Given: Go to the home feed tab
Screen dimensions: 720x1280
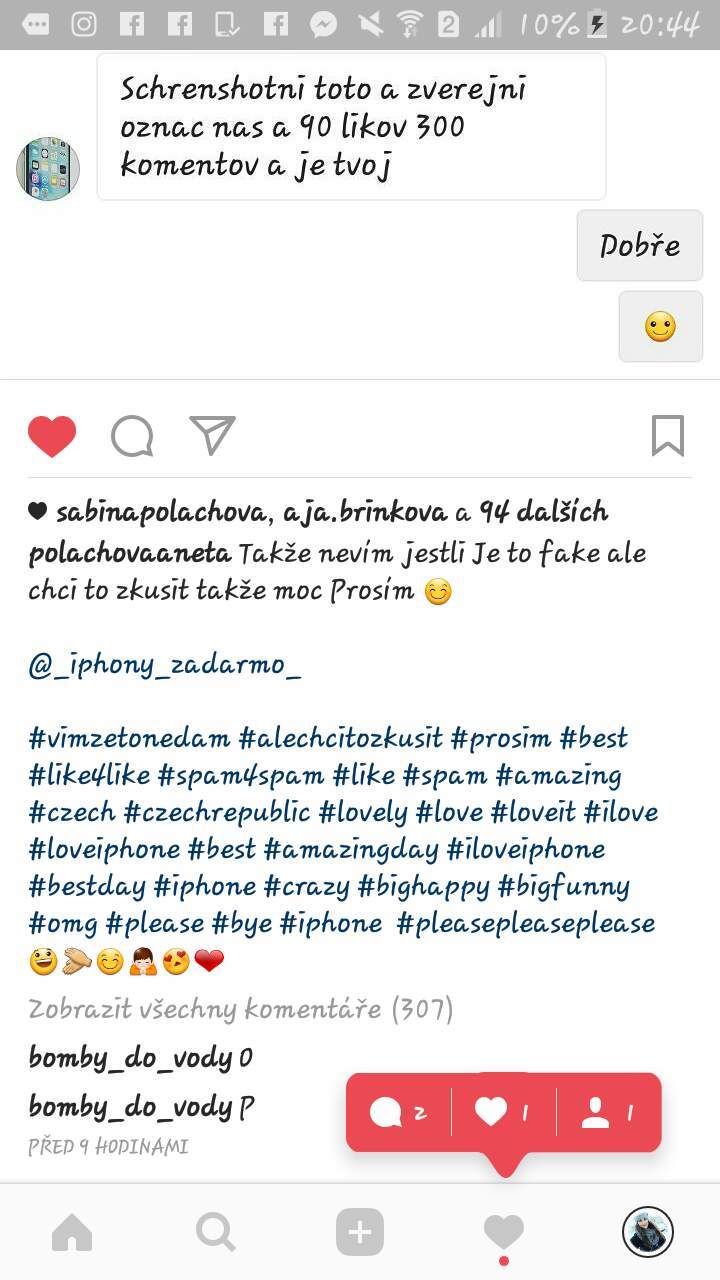Looking at the screenshot, I should click(x=72, y=1232).
